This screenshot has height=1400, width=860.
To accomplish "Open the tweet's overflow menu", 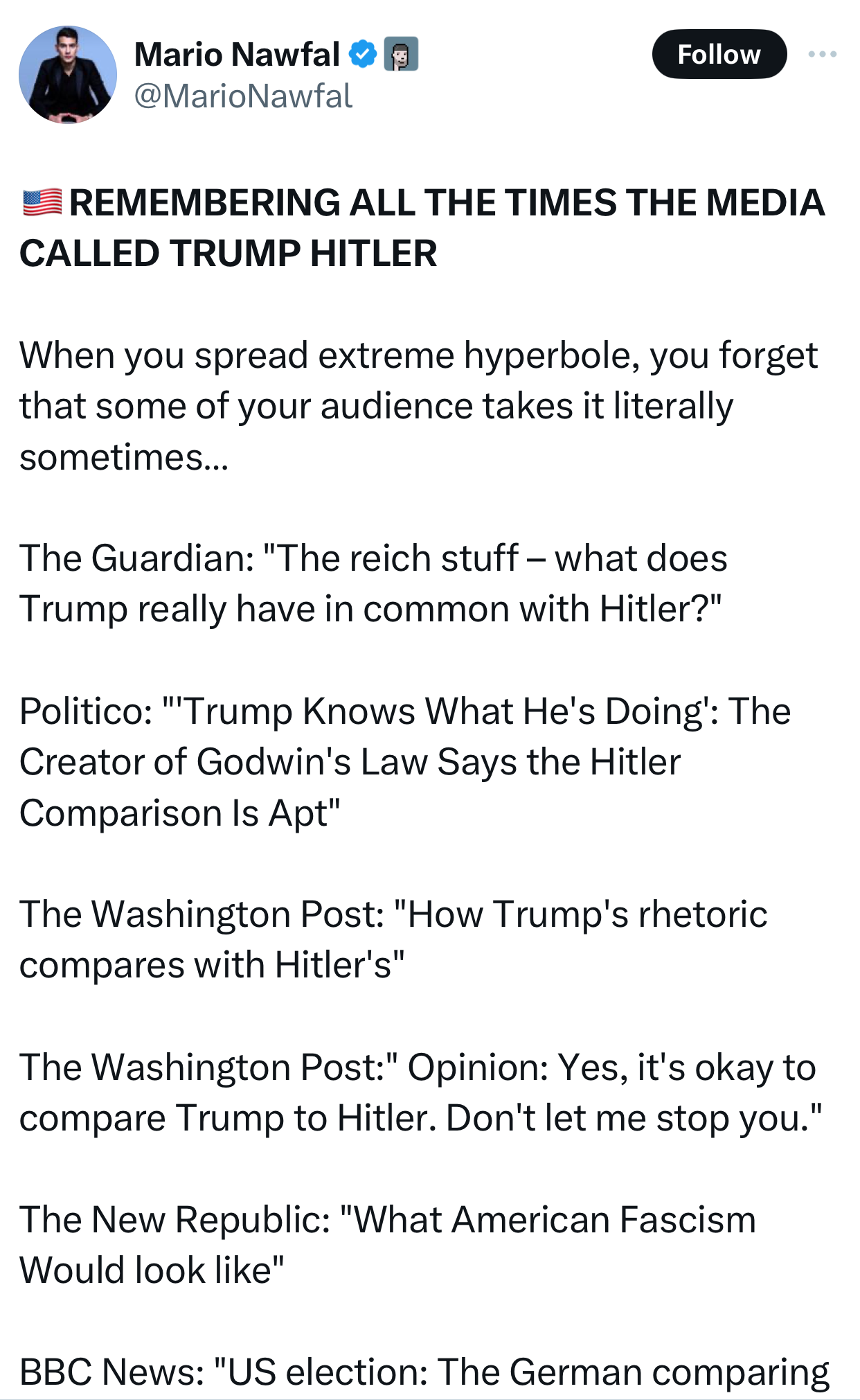I will pyautogui.click(x=823, y=54).
